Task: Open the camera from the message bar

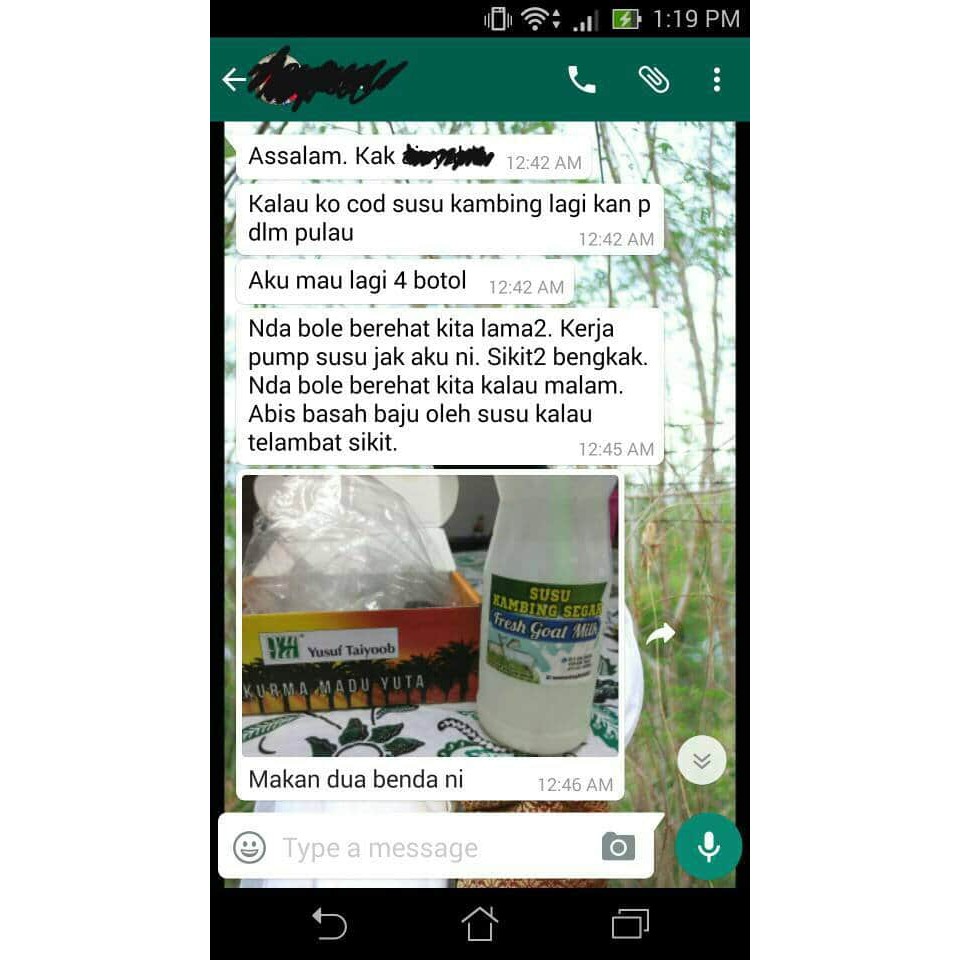Action: [x=618, y=847]
